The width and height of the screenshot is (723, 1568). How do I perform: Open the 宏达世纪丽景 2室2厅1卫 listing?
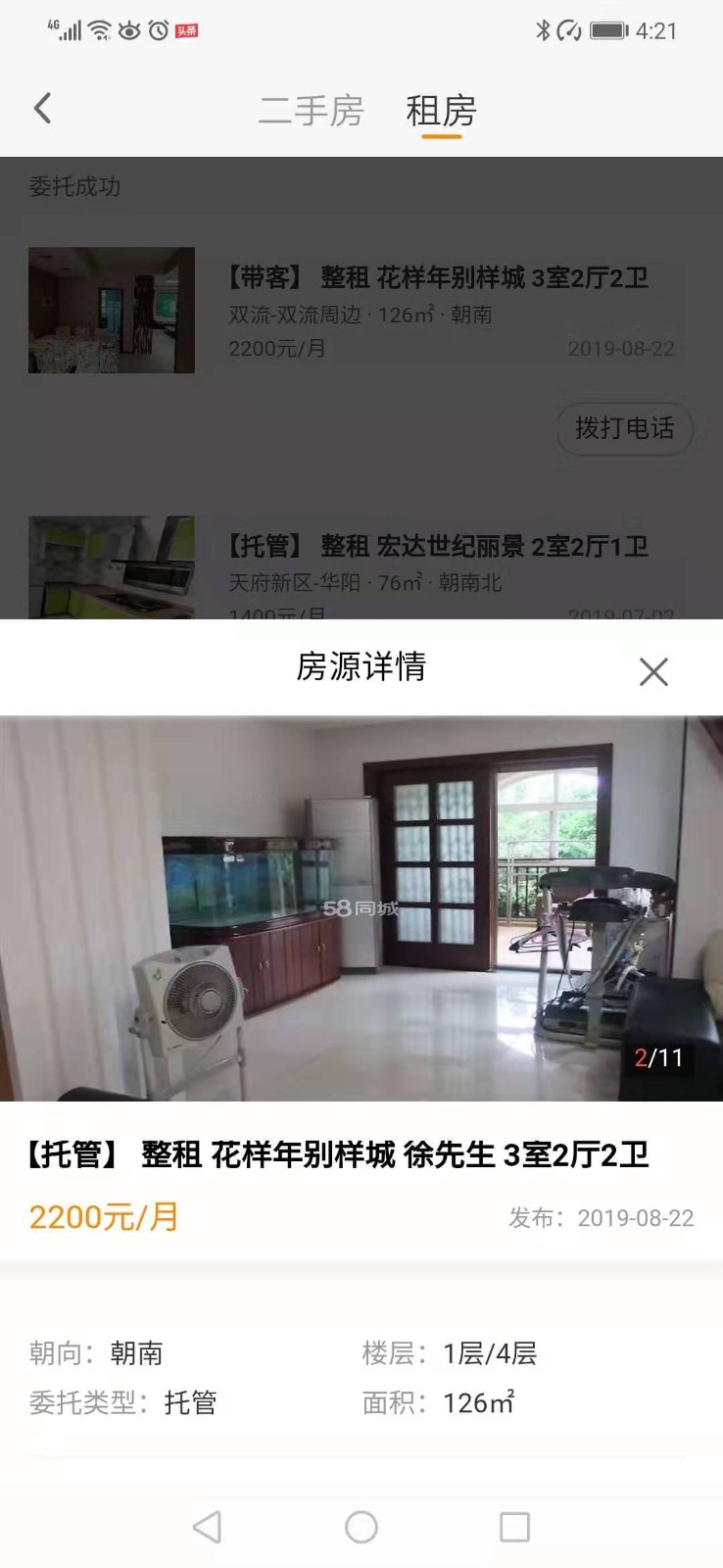click(437, 547)
